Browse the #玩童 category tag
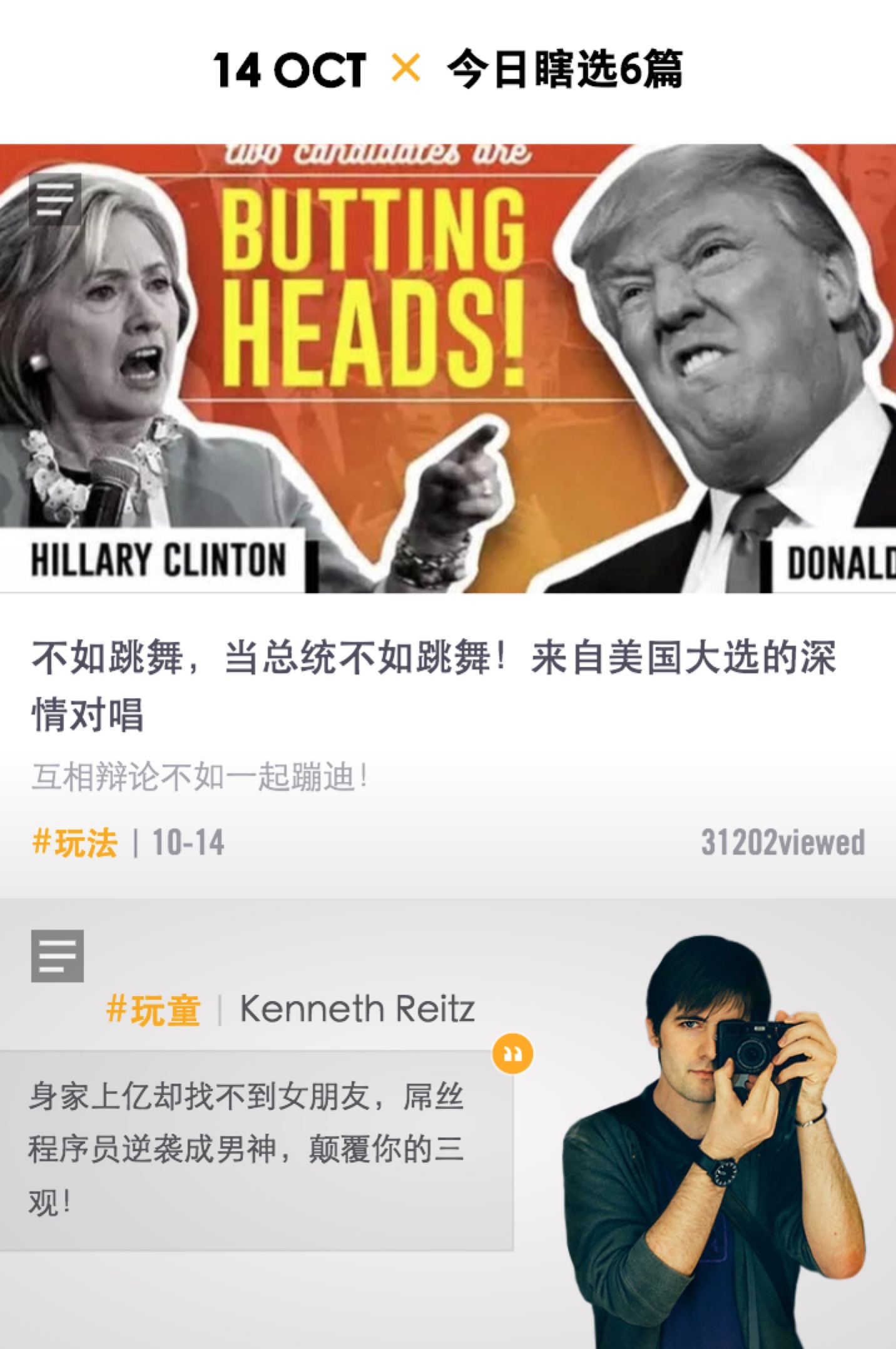The height and width of the screenshot is (1349, 896). pos(153,1009)
